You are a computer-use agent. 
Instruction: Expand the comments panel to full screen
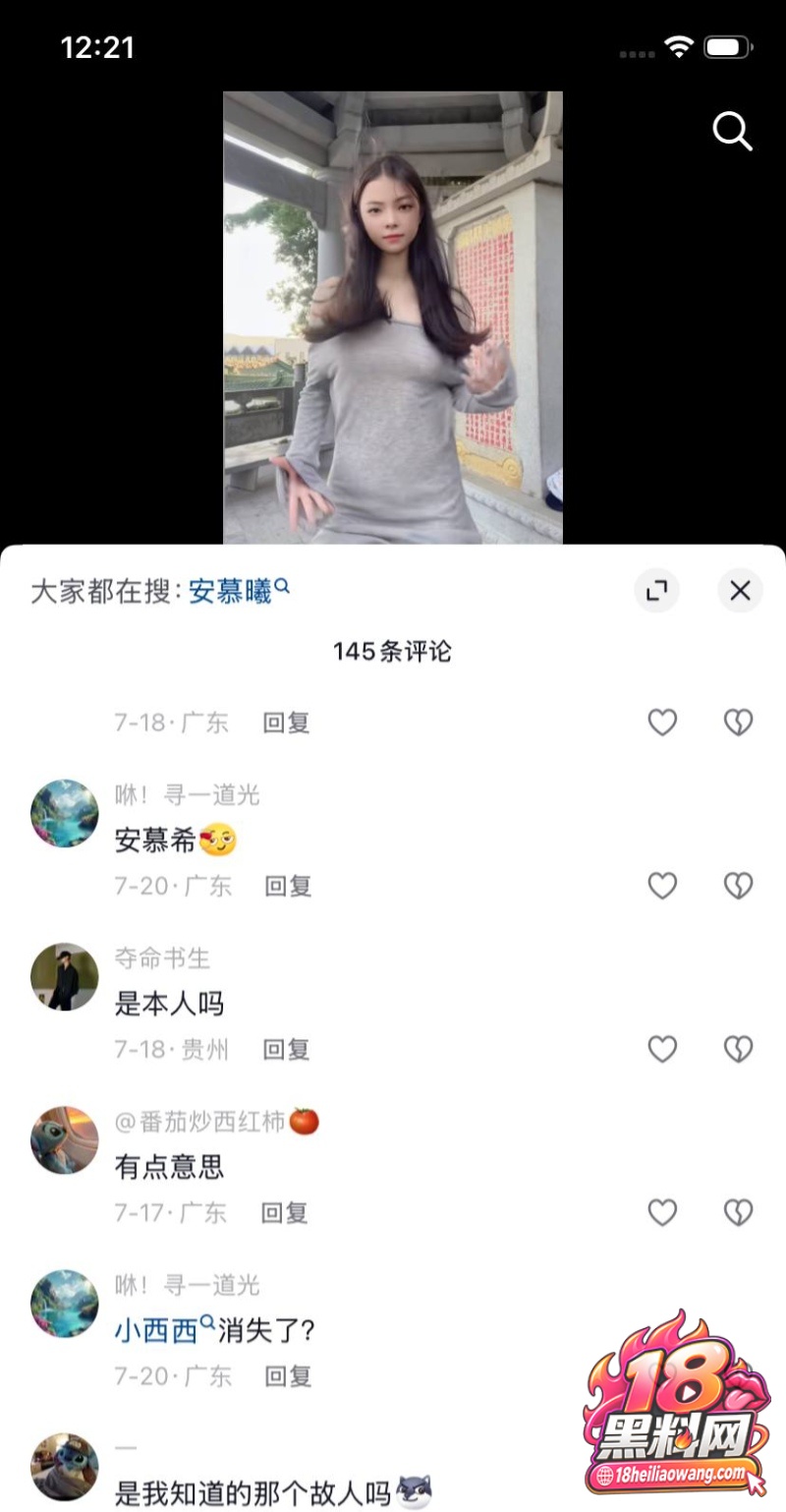tap(656, 590)
